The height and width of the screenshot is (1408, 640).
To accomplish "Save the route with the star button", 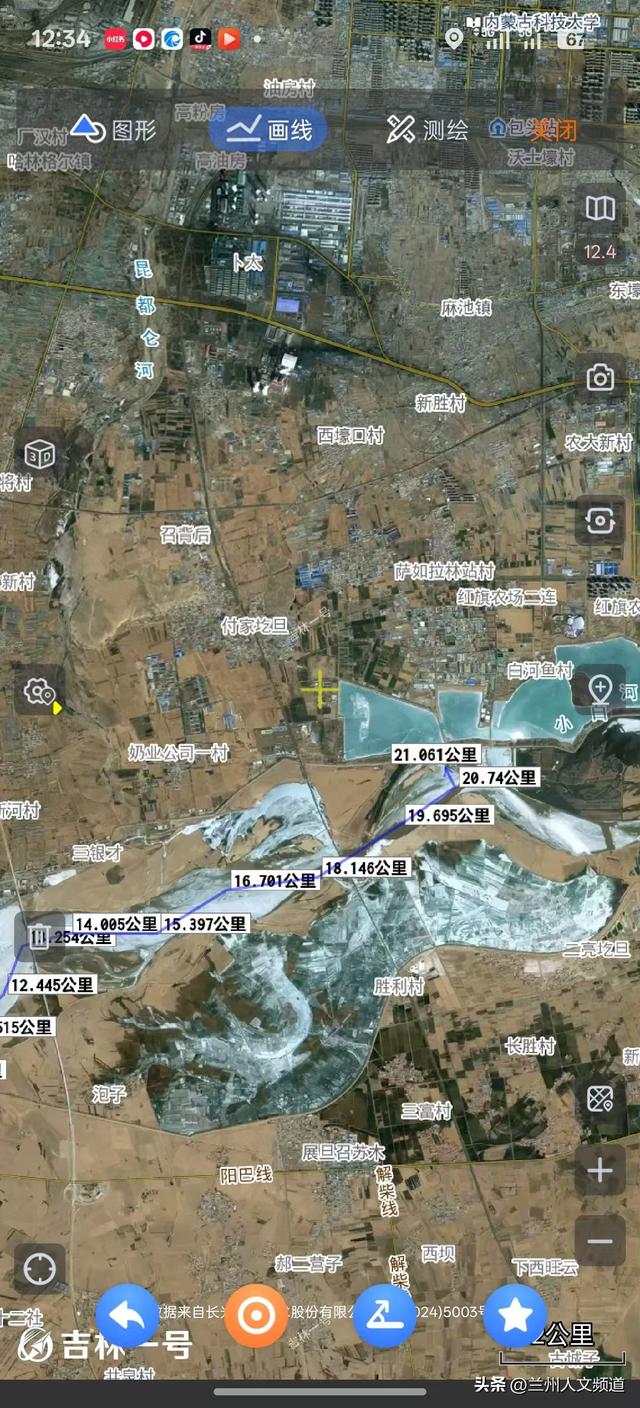I will coord(514,1316).
